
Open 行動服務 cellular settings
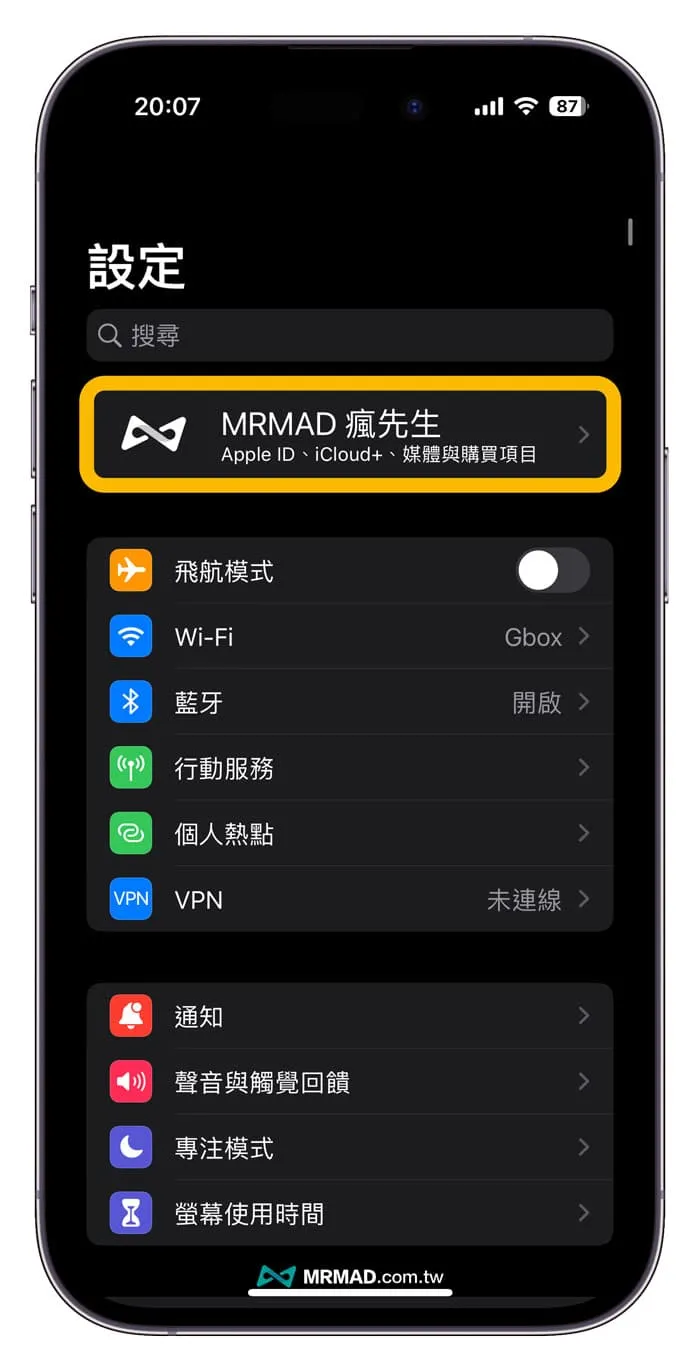349,768
